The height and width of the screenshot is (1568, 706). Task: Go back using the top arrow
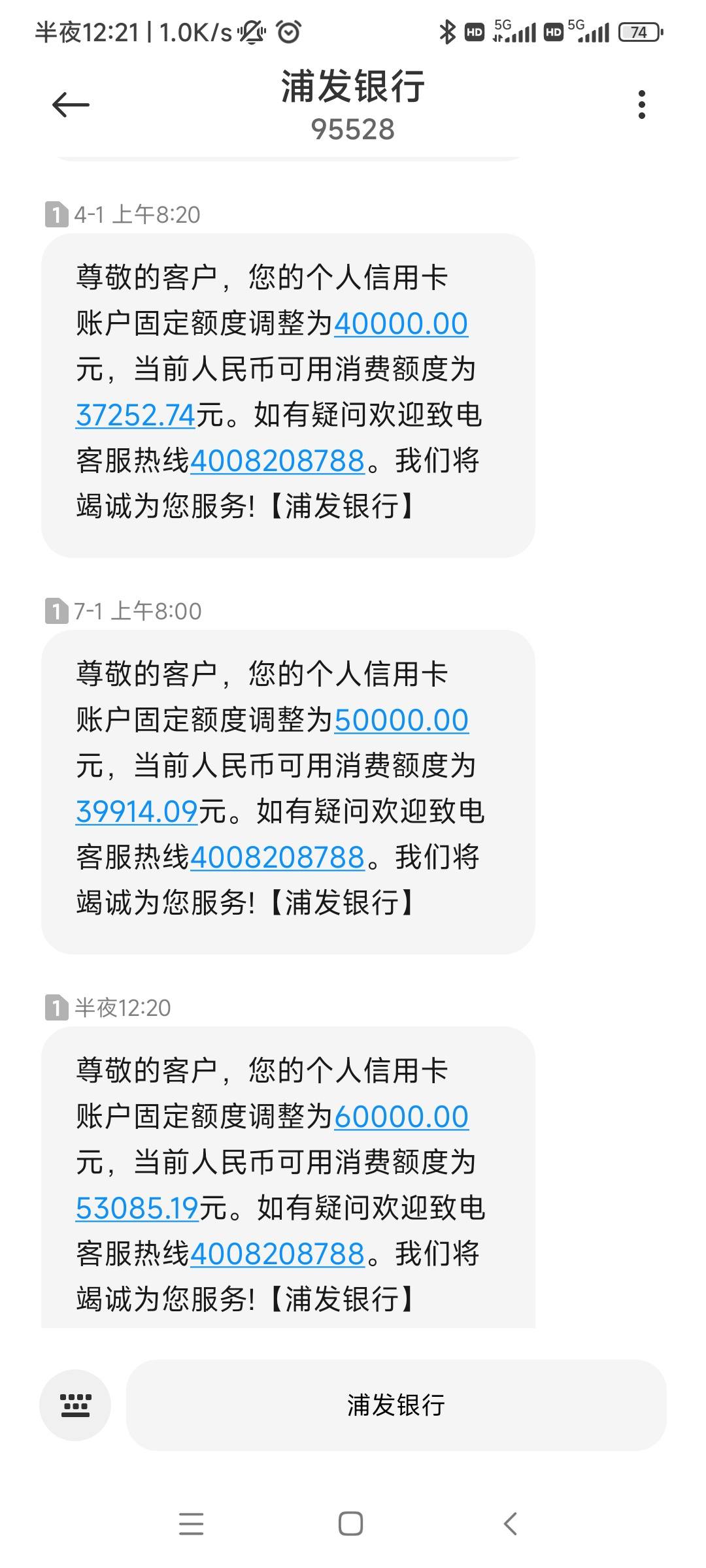(71, 105)
